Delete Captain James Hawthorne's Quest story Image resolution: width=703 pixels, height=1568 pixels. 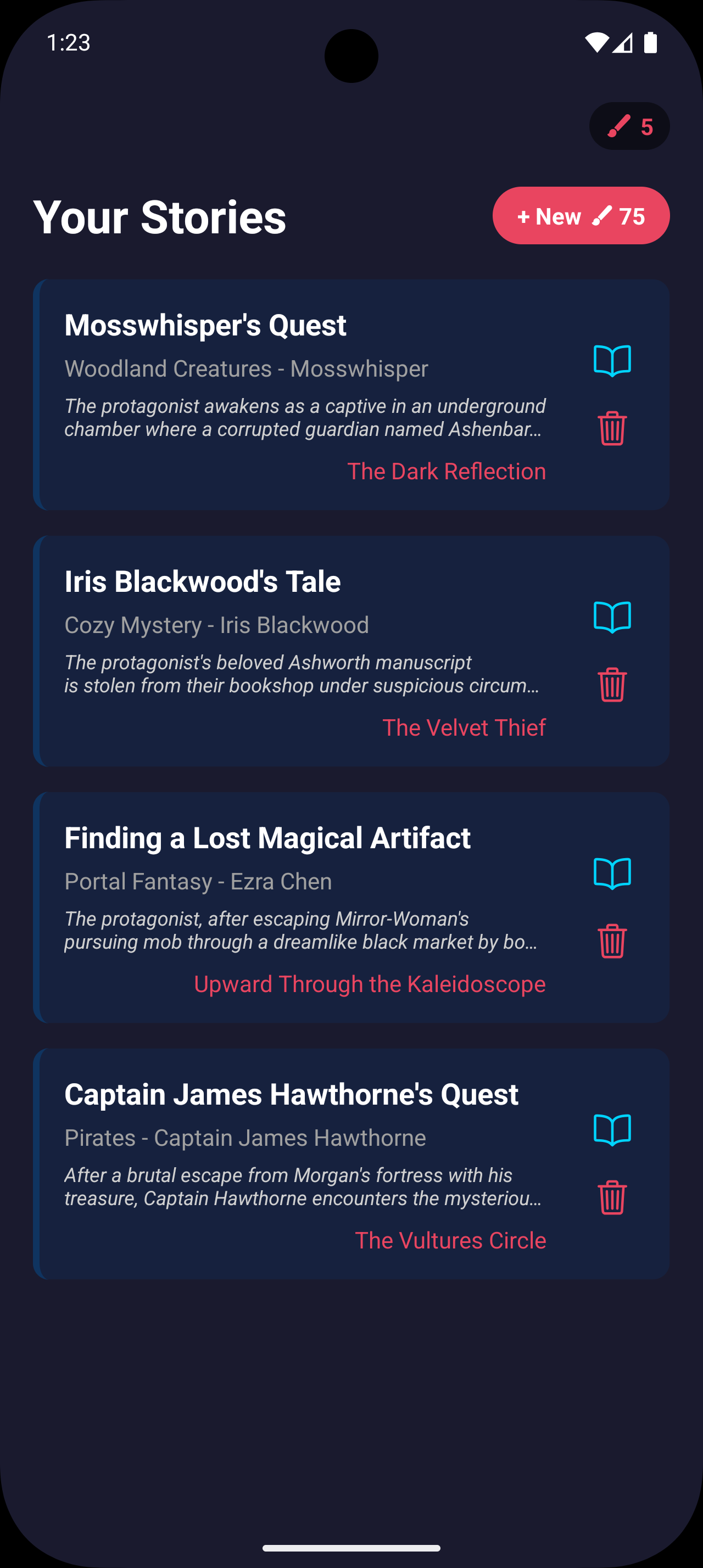tap(612, 1197)
